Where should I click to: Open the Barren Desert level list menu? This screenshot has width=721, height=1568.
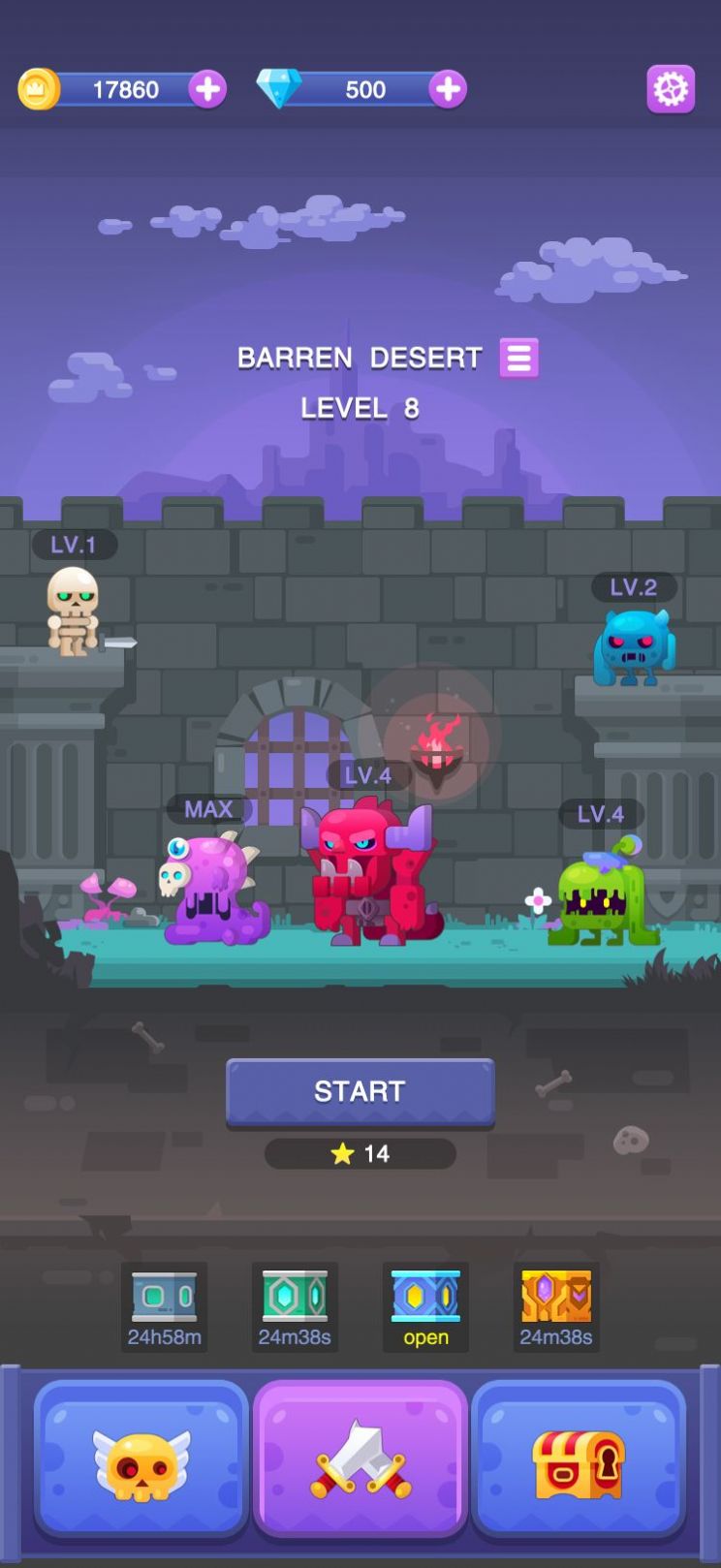point(519,358)
